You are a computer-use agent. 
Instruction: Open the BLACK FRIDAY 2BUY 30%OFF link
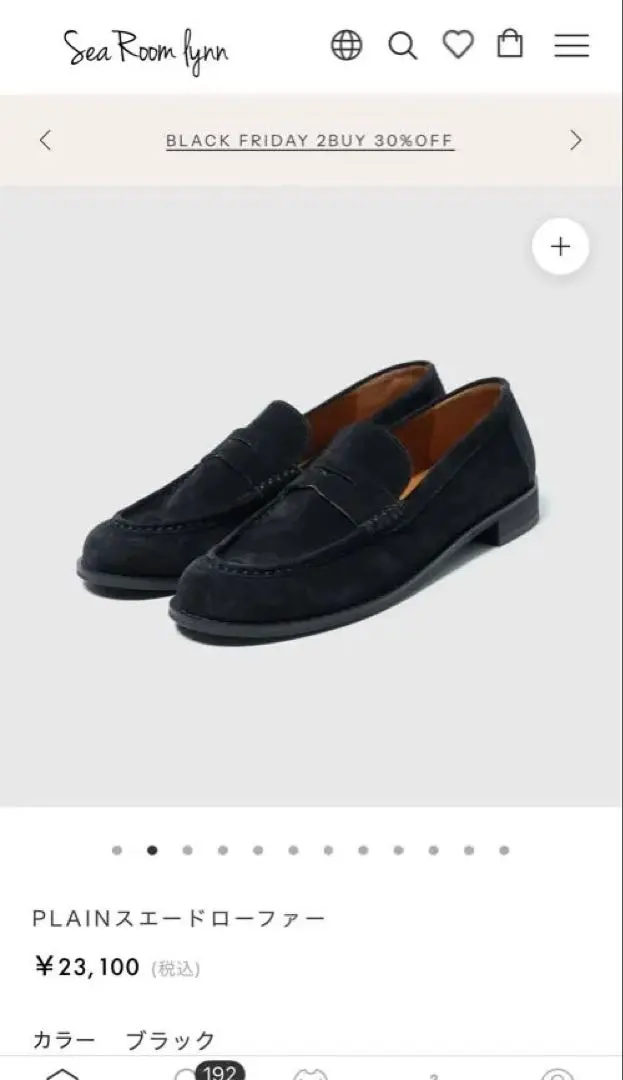(x=310, y=141)
